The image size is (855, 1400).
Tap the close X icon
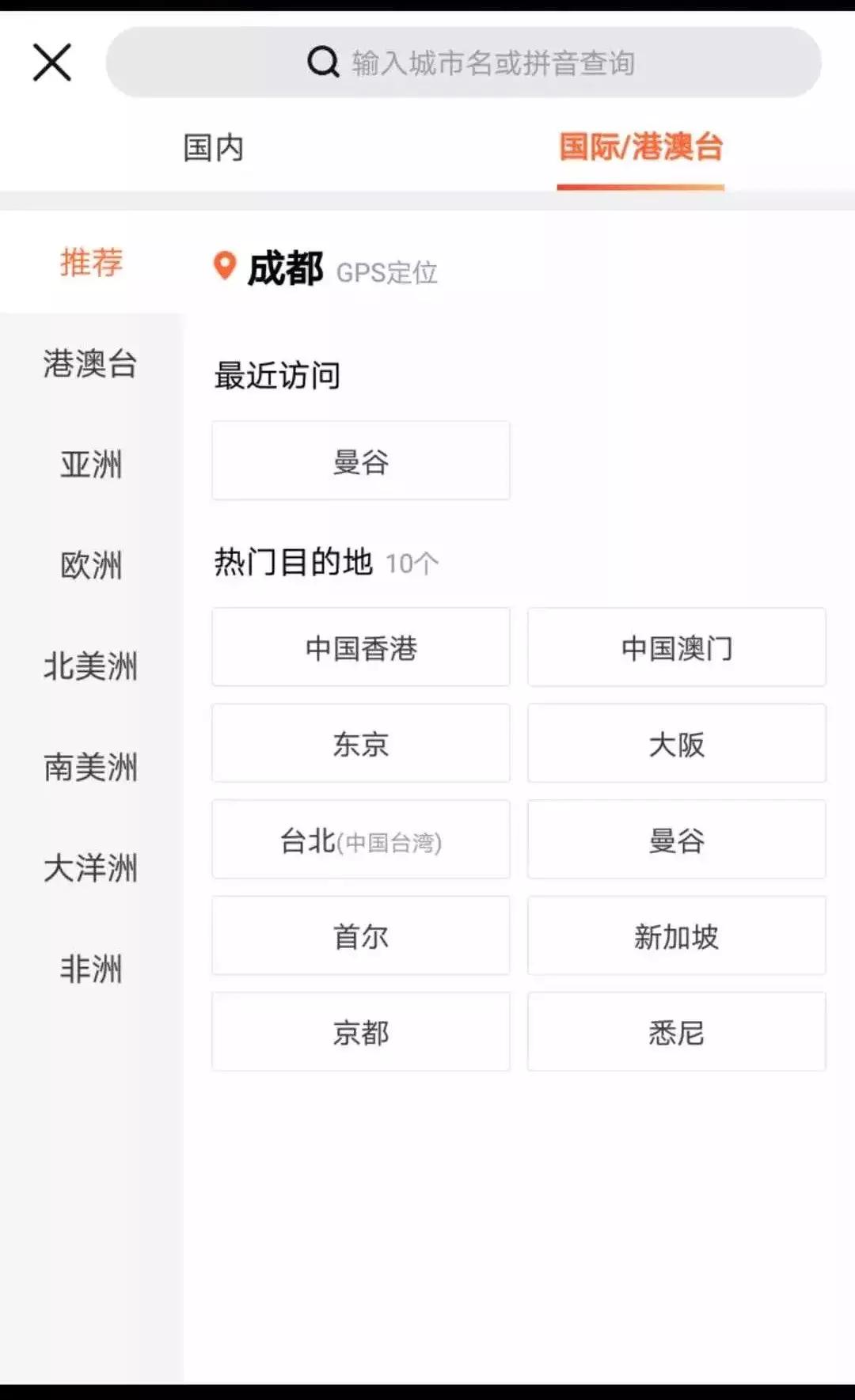click(51, 62)
